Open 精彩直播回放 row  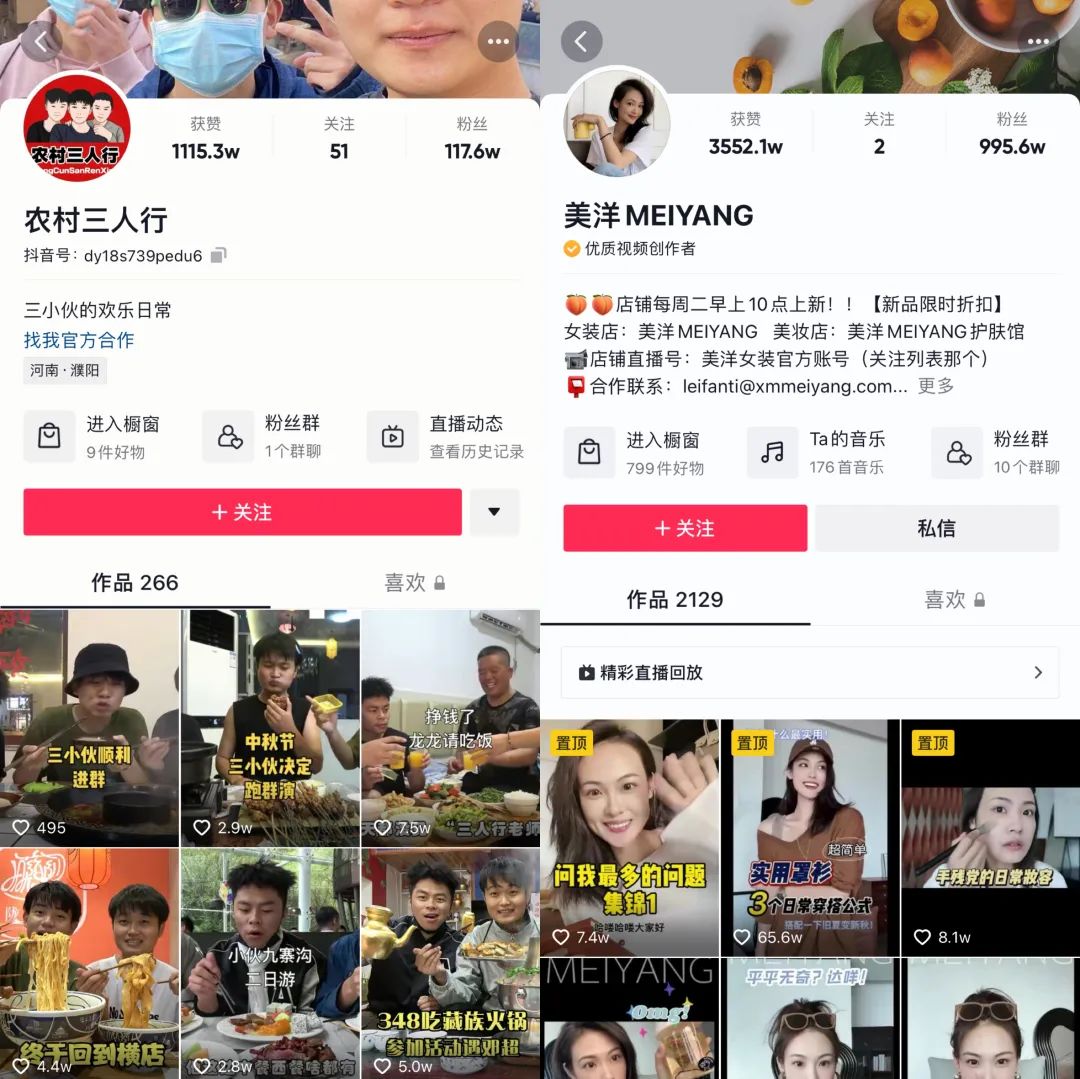(x=810, y=673)
